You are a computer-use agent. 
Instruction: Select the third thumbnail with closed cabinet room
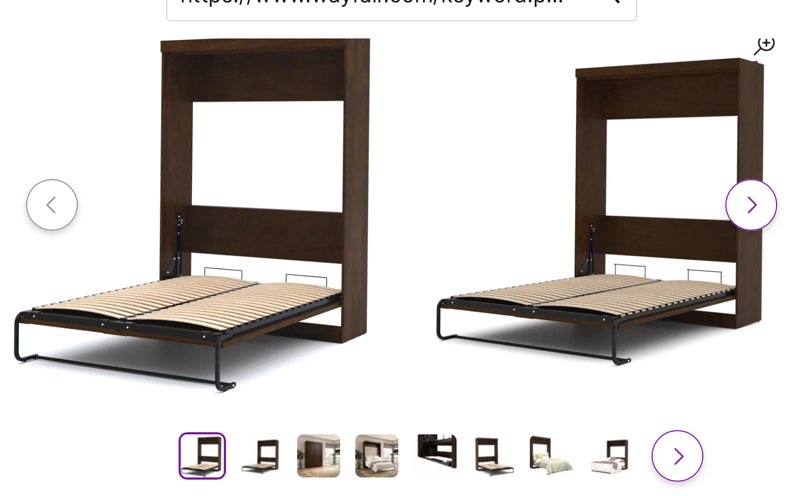[x=319, y=456]
